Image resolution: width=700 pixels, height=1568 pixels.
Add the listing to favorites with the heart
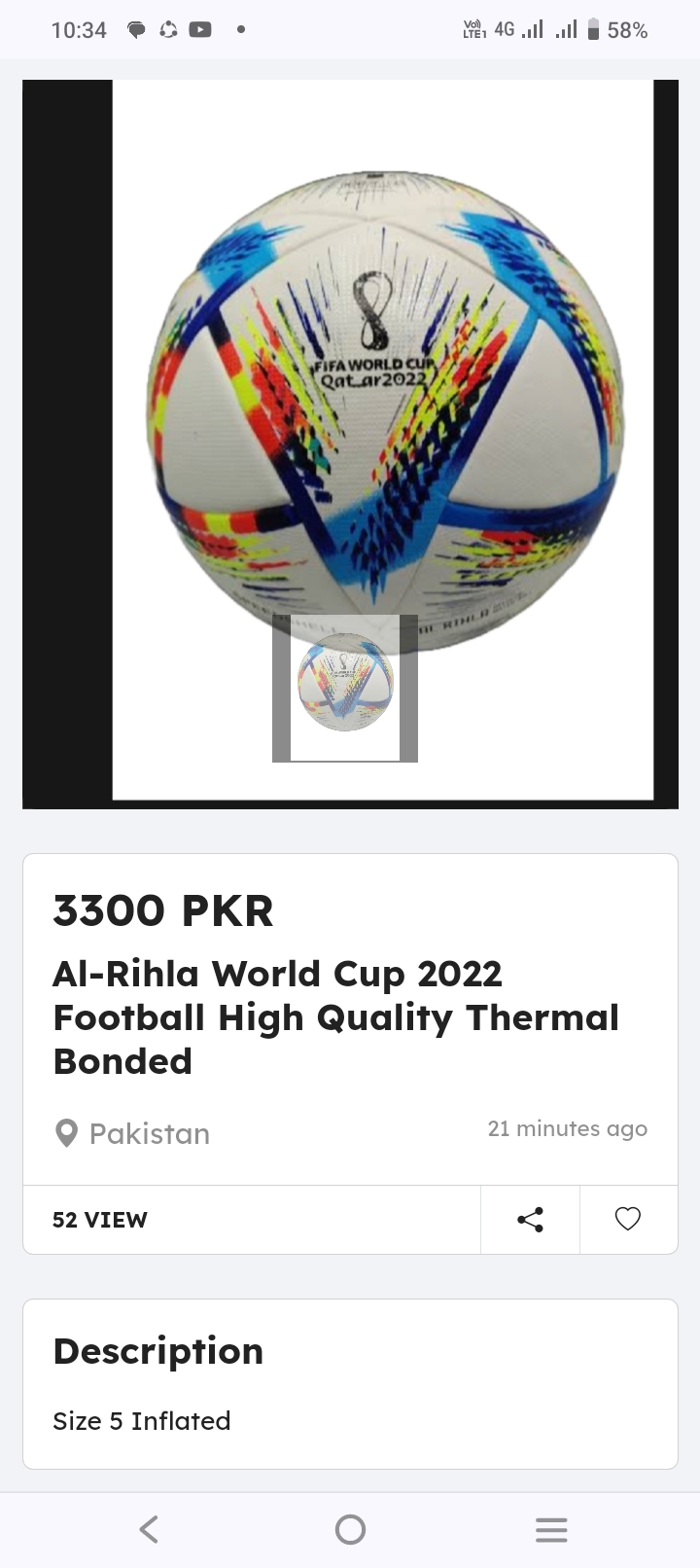628,1219
